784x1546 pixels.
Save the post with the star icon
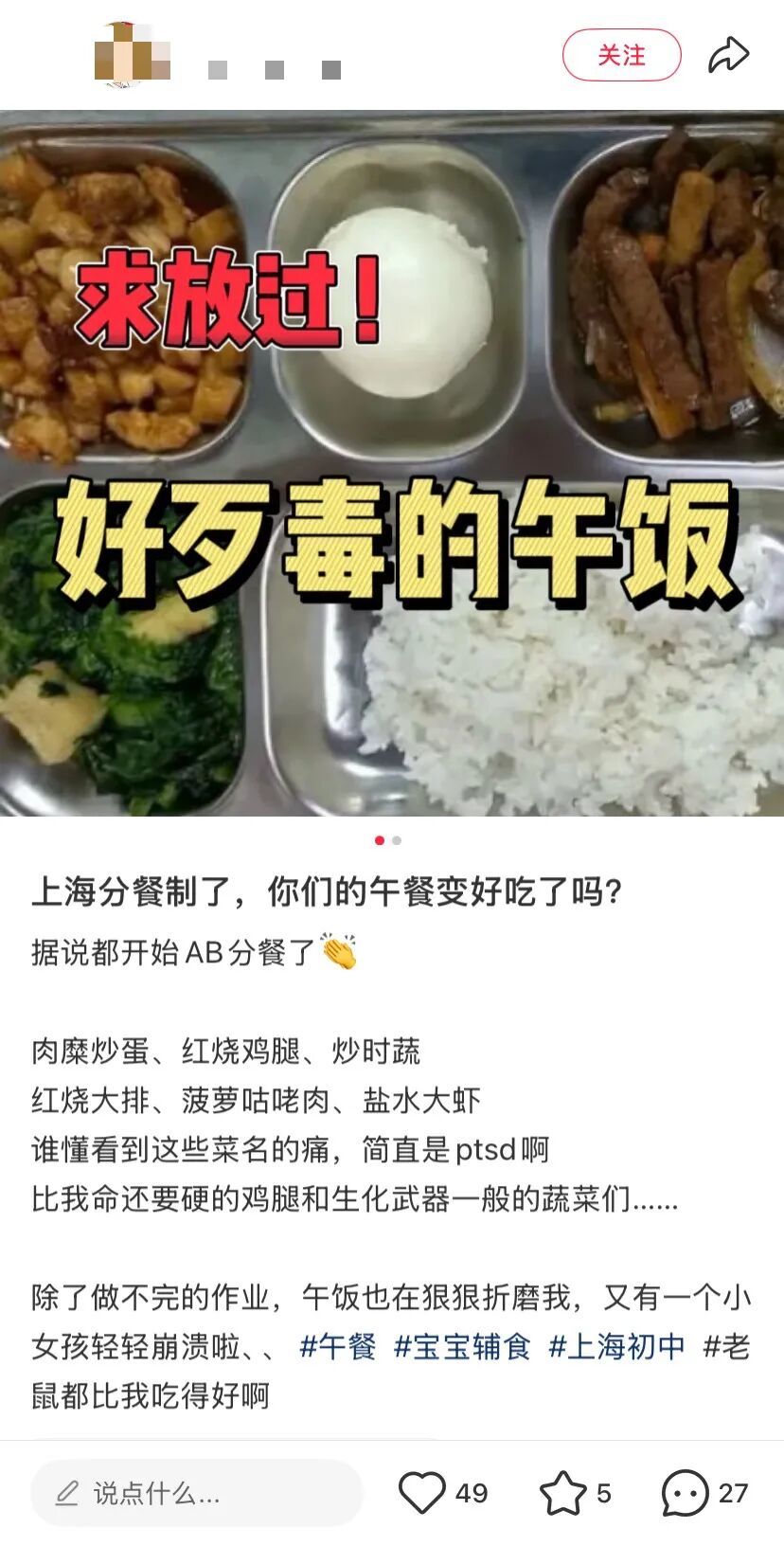(x=562, y=1494)
